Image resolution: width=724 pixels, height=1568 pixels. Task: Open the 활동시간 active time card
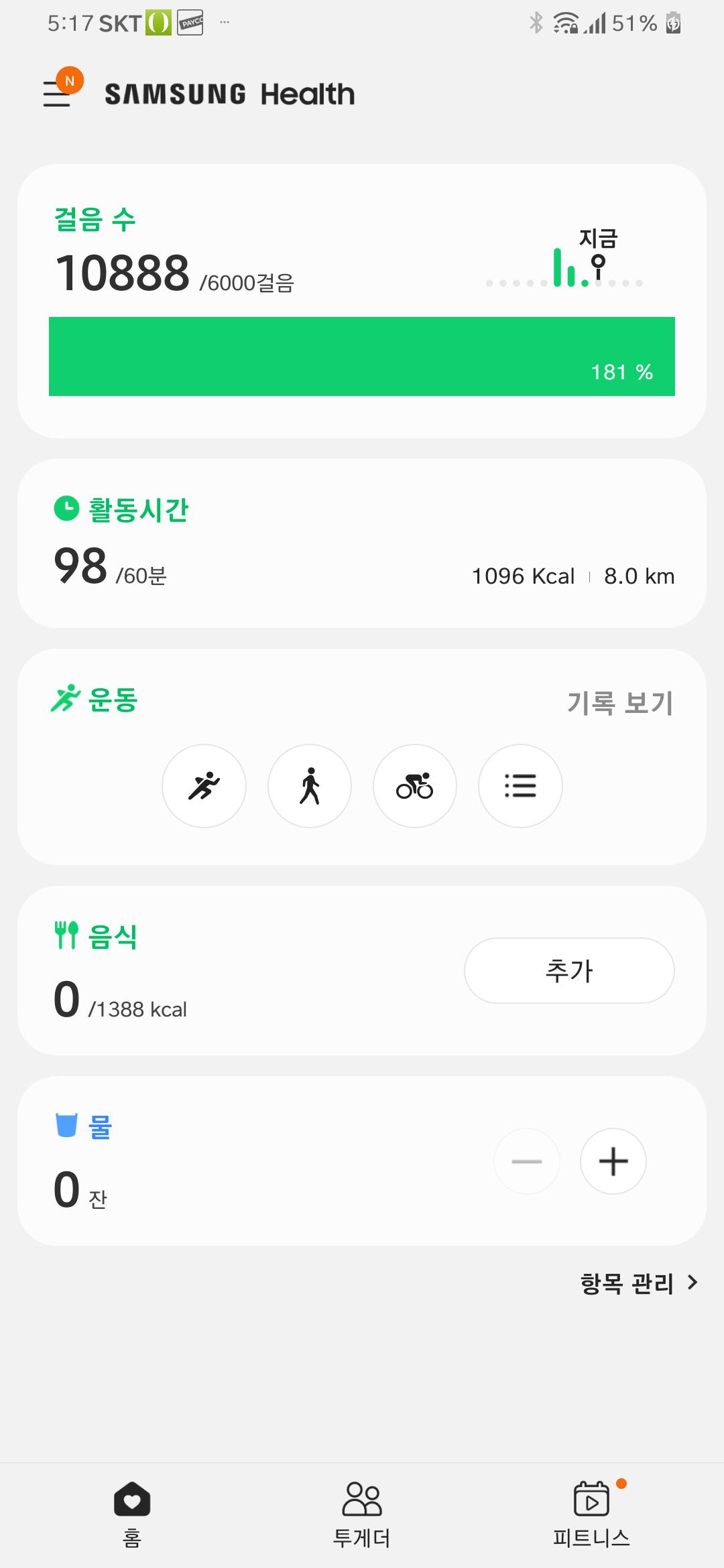tap(362, 543)
